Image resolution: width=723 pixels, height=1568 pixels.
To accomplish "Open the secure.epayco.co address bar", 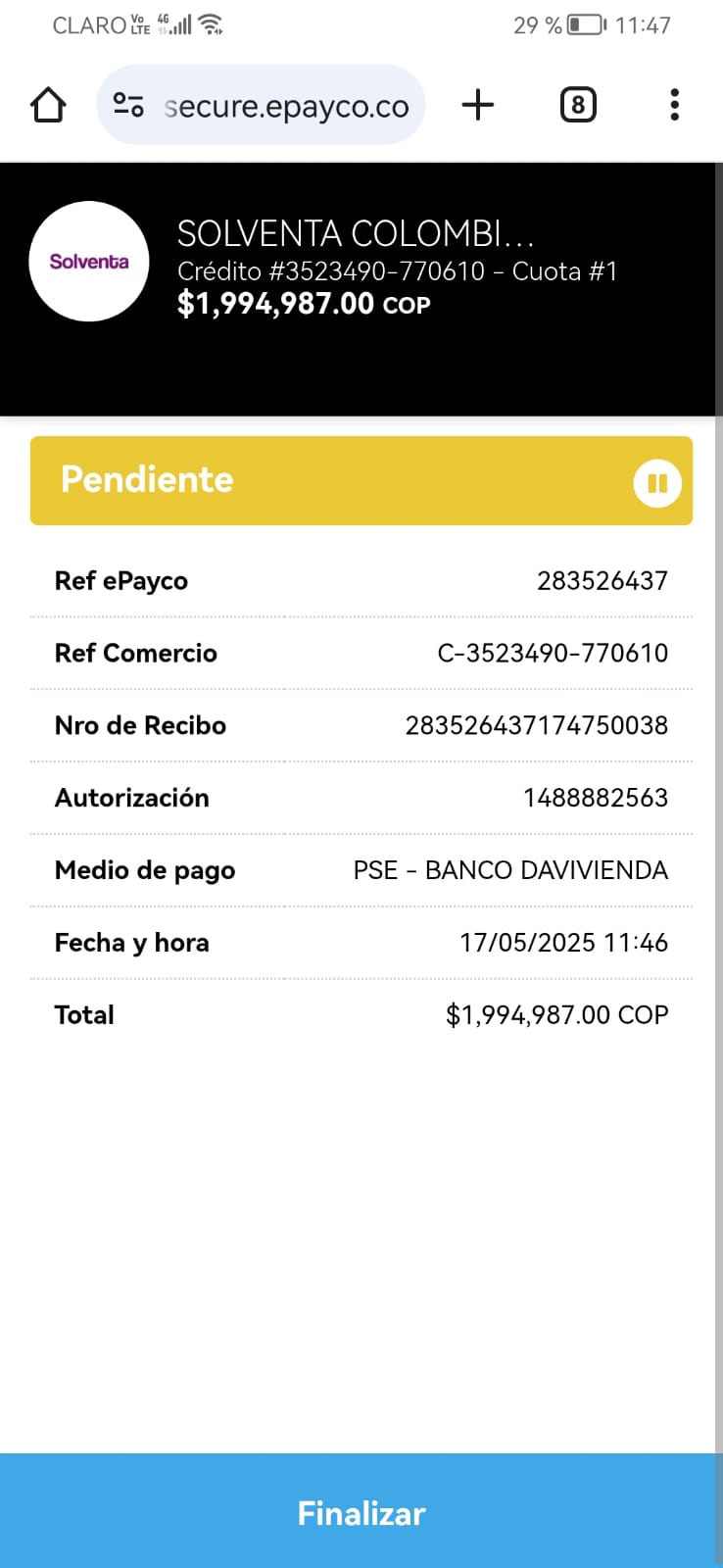I will tap(286, 106).
